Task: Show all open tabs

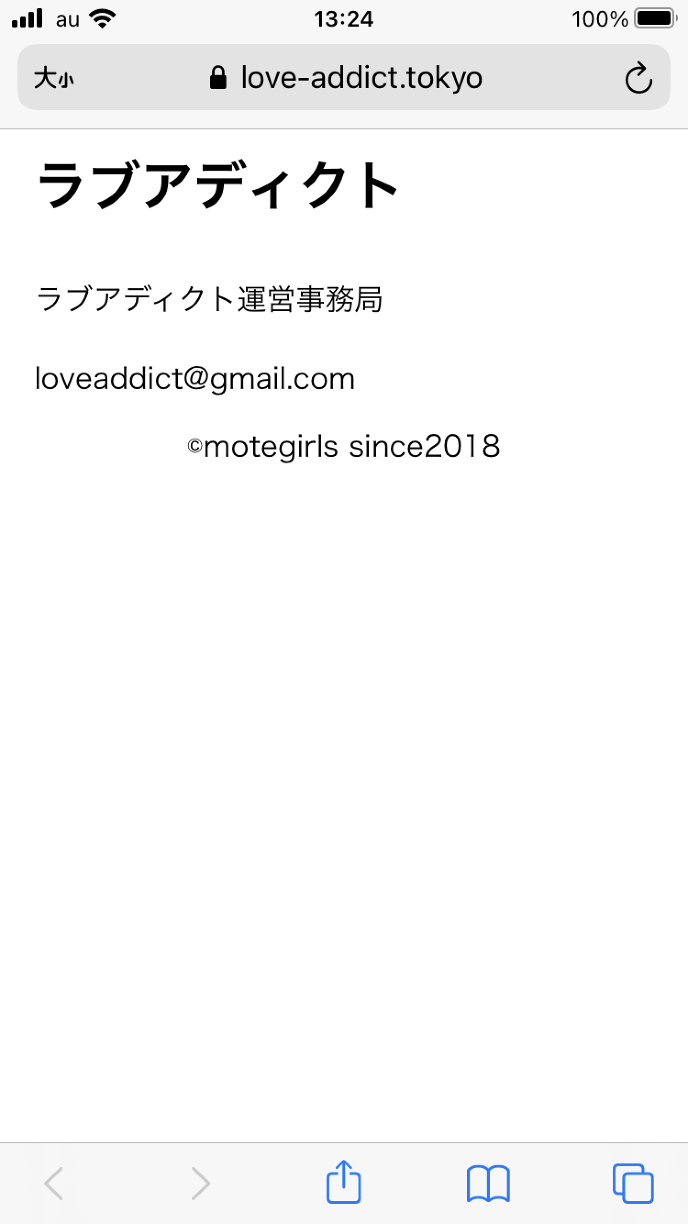Action: pos(633,1183)
